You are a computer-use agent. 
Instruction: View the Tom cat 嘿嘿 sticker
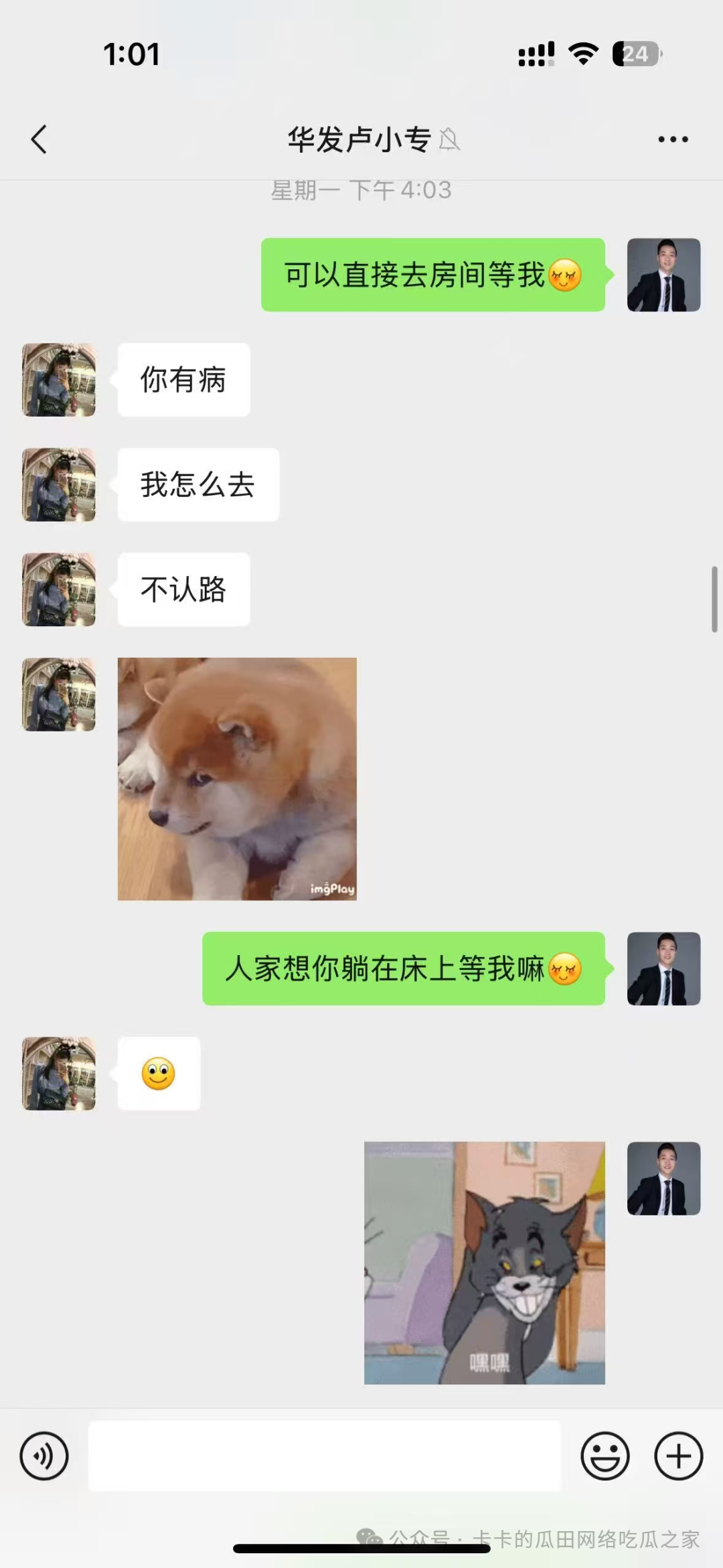(484, 1263)
